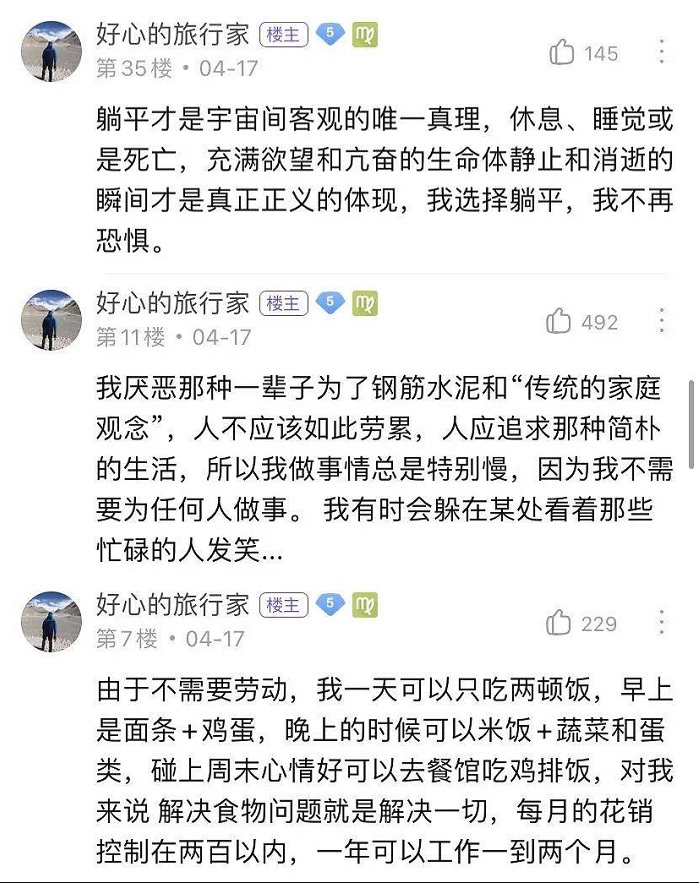Open the avatar on the 35楼 comment
The height and width of the screenshot is (883, 699).
[51, 52]
